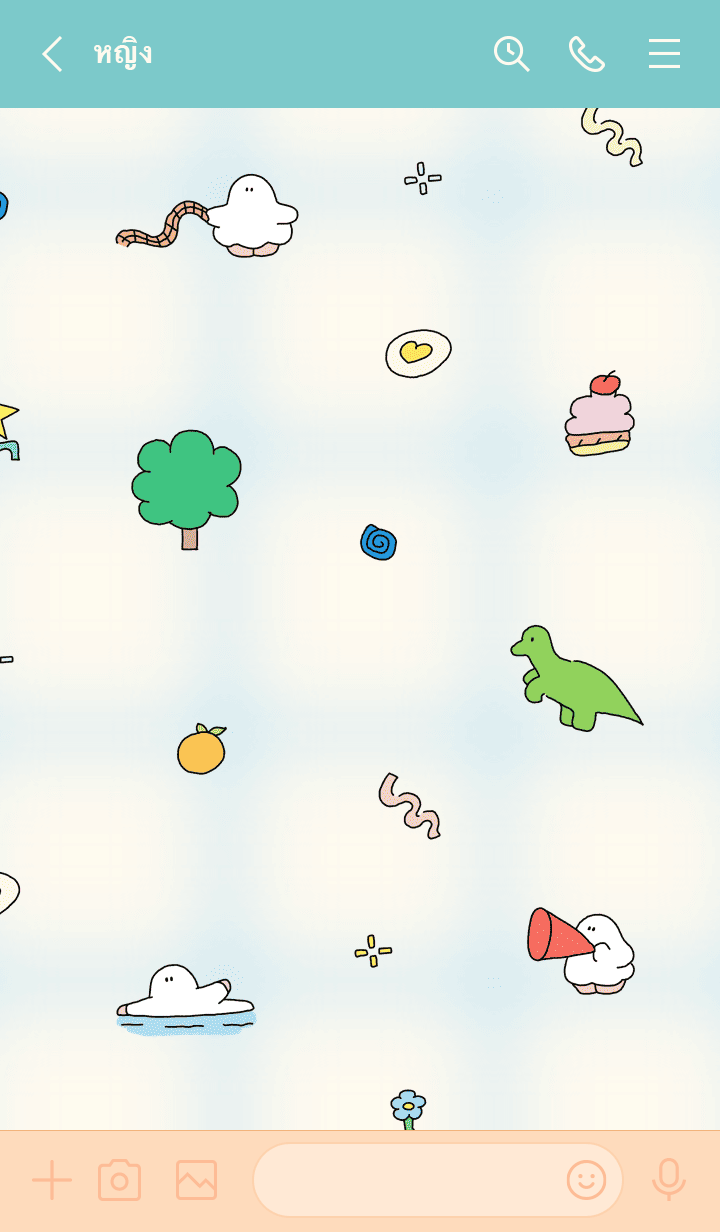Launch the camera to take a photo
Screen dimensions: 720x1232
(x=120, y=1180)
